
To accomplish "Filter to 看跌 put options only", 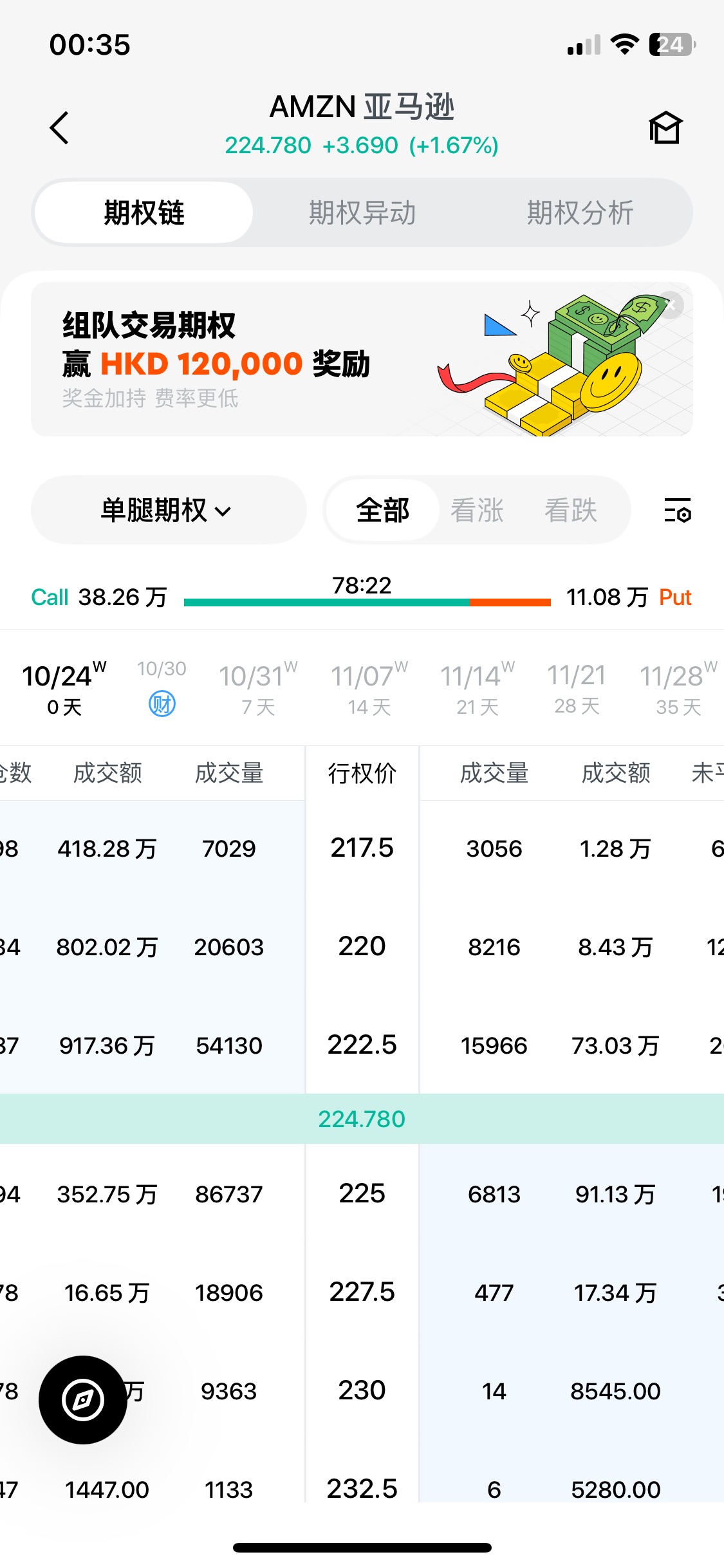I will pos(571,510).
